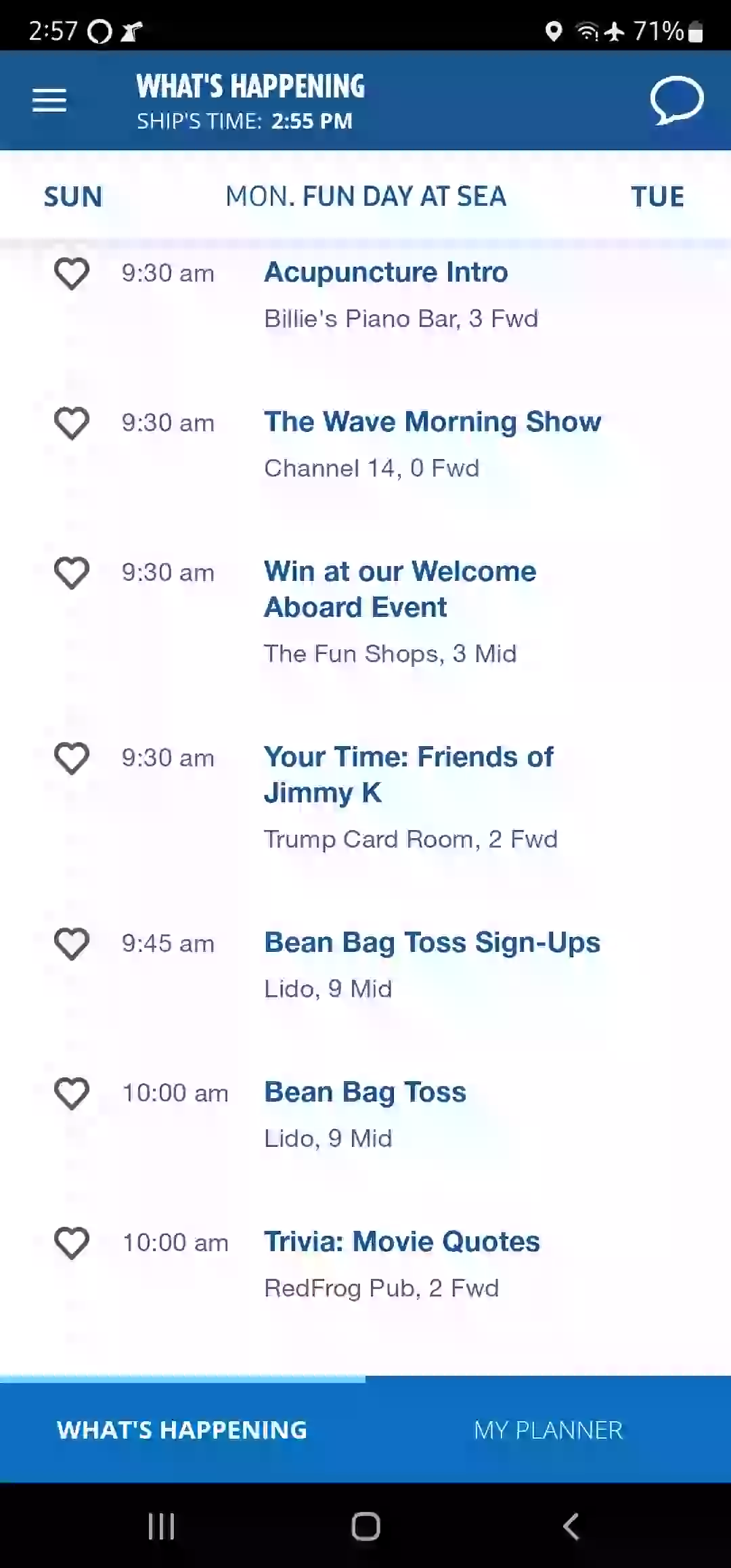
Task: Open the hamburger menu
Action: tap(49, 100)
